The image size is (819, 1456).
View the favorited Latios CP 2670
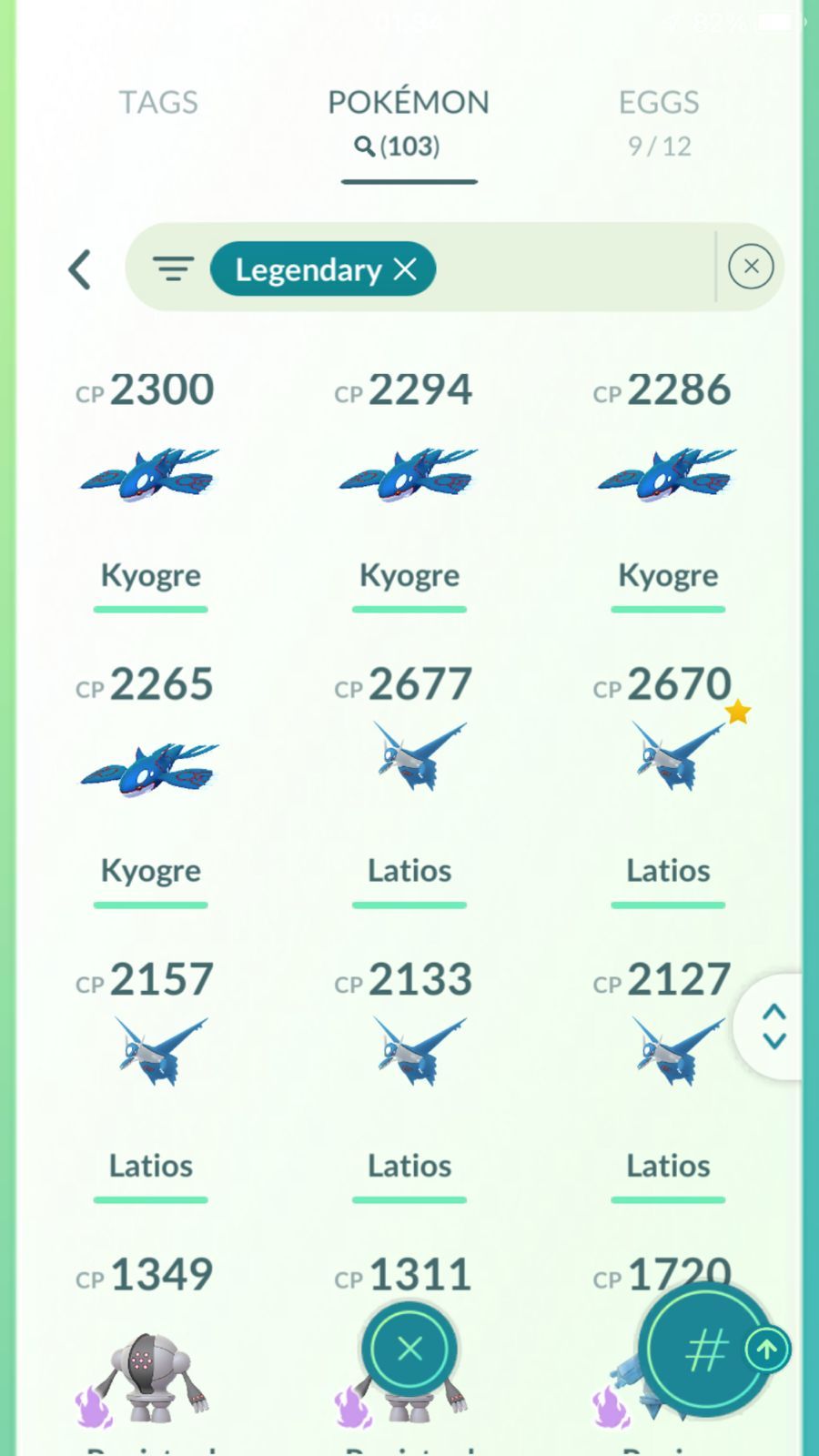coord(667,784)
